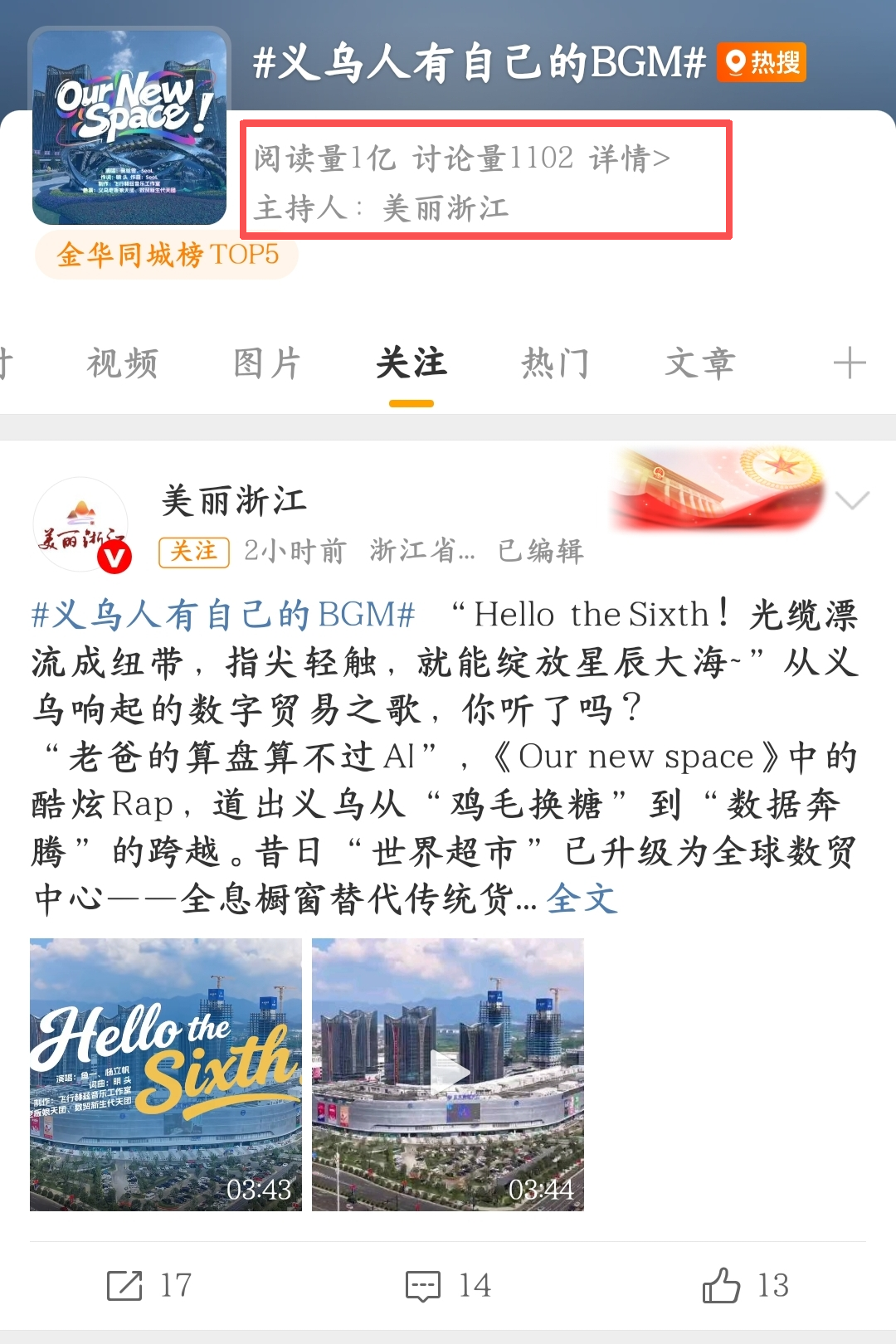The height and width of the screenshot is (1344, 896).
Task: Expand the full post with 全文
Action: pyautogui.click(x=582, y=898)
